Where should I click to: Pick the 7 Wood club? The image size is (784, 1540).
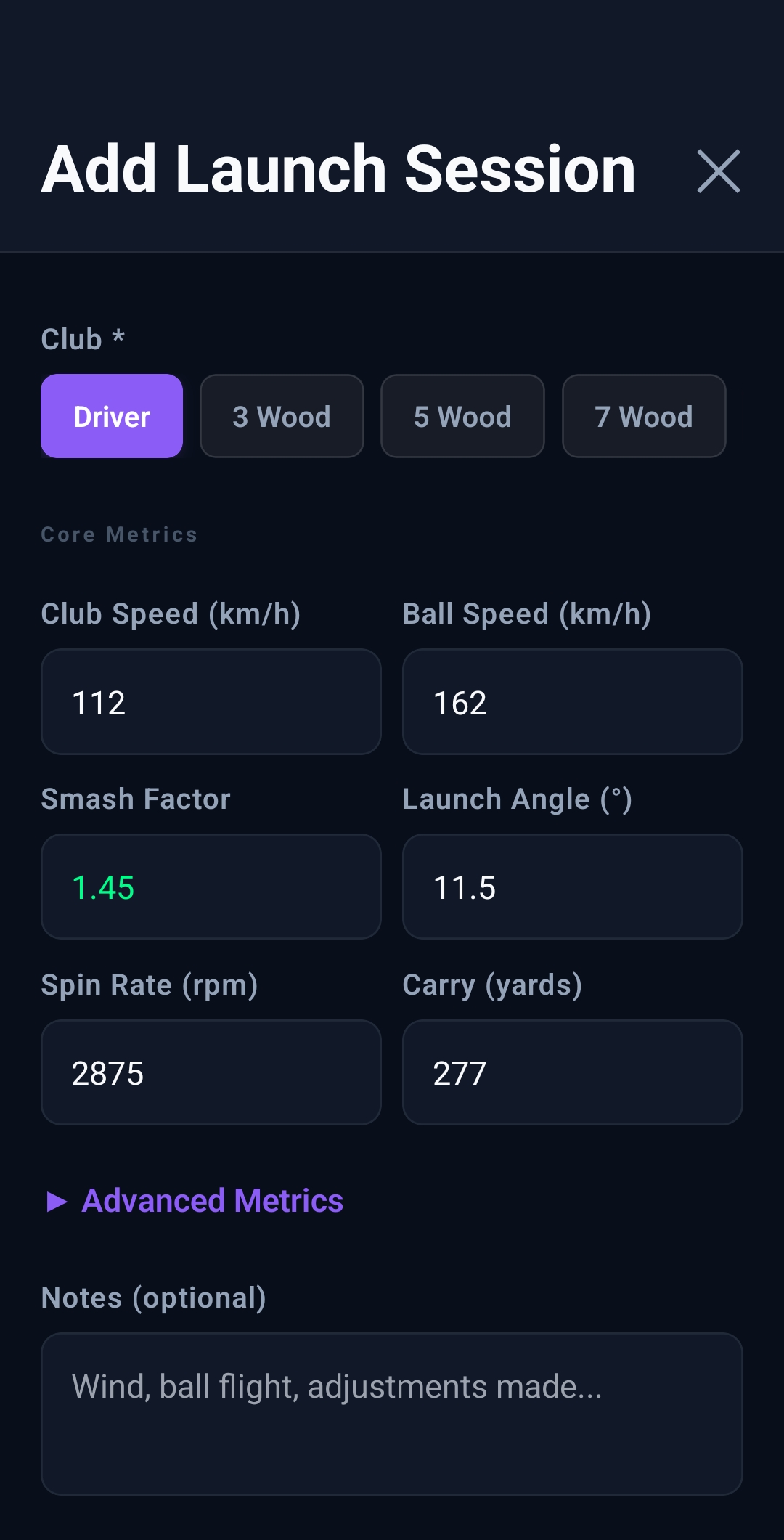click(643, 416)
